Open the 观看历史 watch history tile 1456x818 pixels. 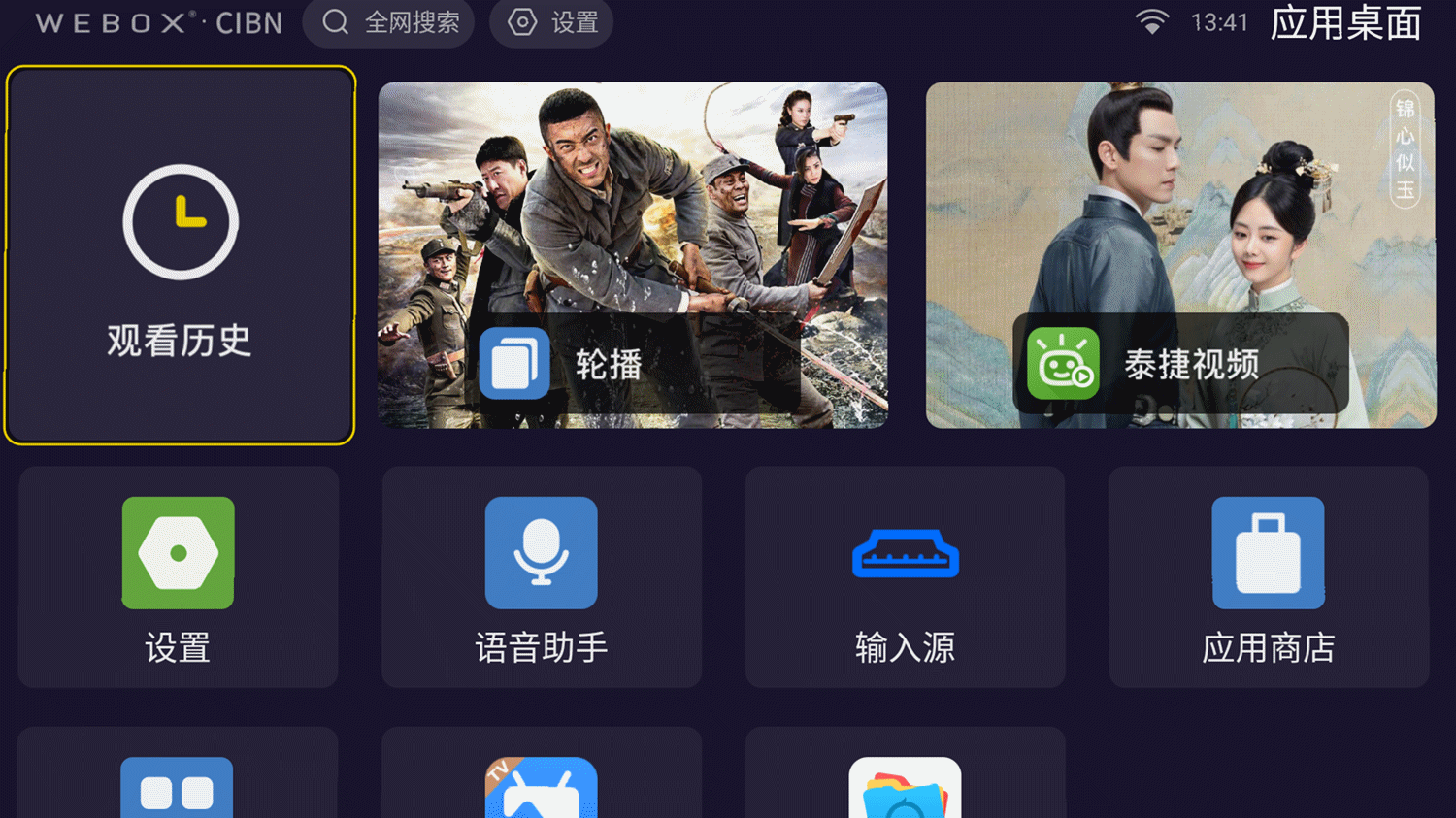(x=180, y=255)
